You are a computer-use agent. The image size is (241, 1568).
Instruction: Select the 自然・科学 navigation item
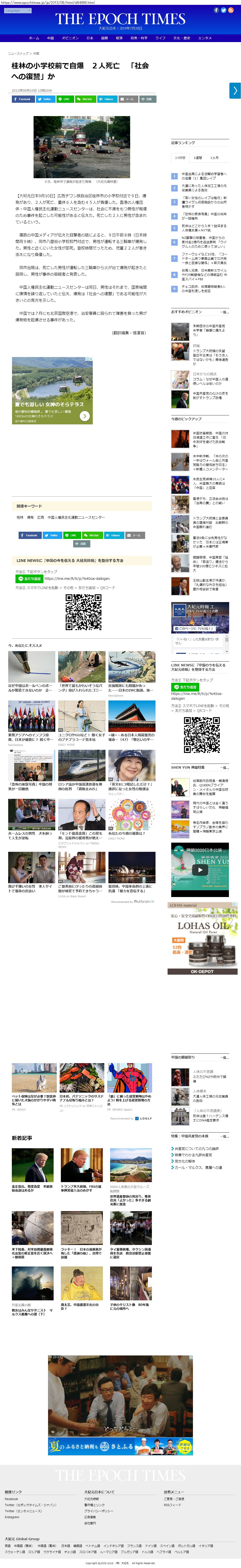coord(139,38)
